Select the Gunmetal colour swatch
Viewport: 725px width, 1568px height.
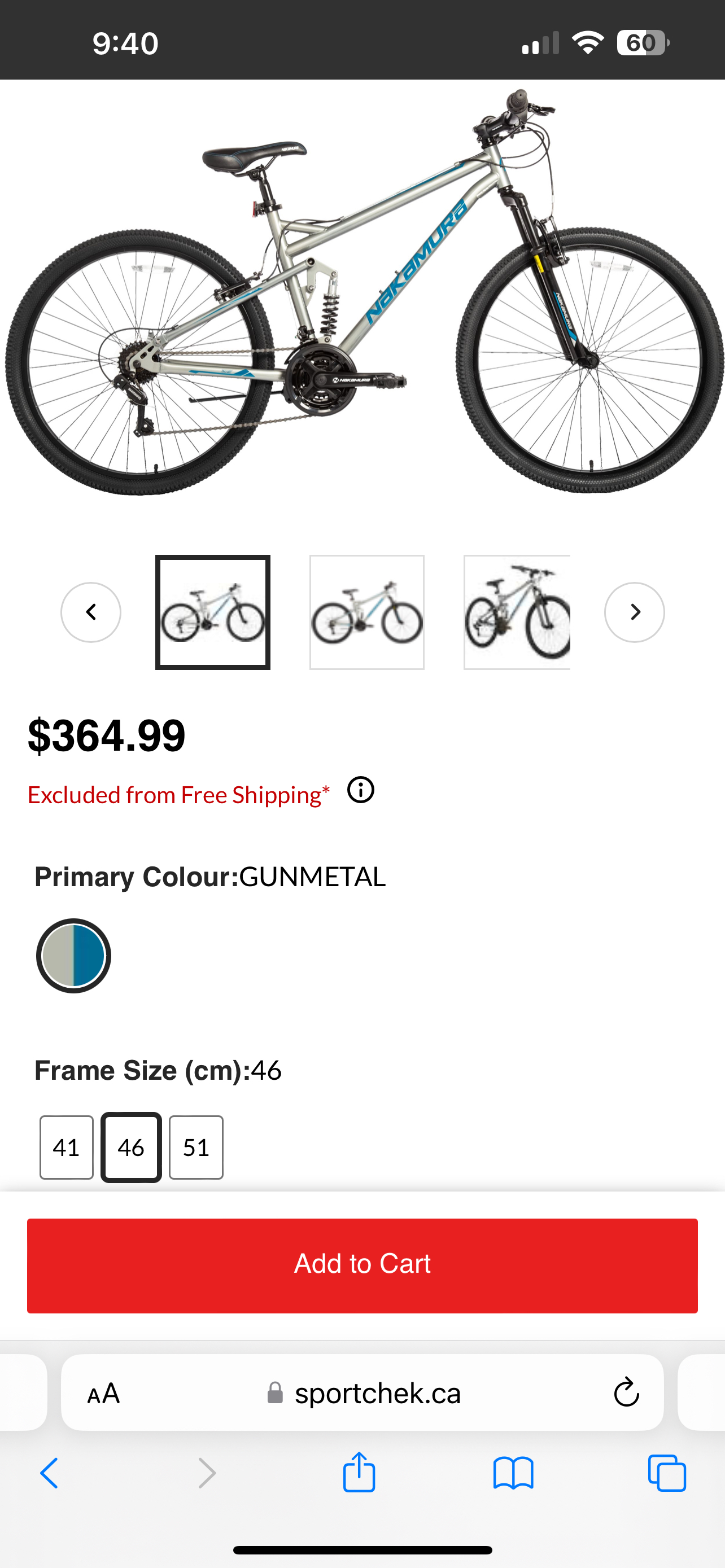click(73, 956)
